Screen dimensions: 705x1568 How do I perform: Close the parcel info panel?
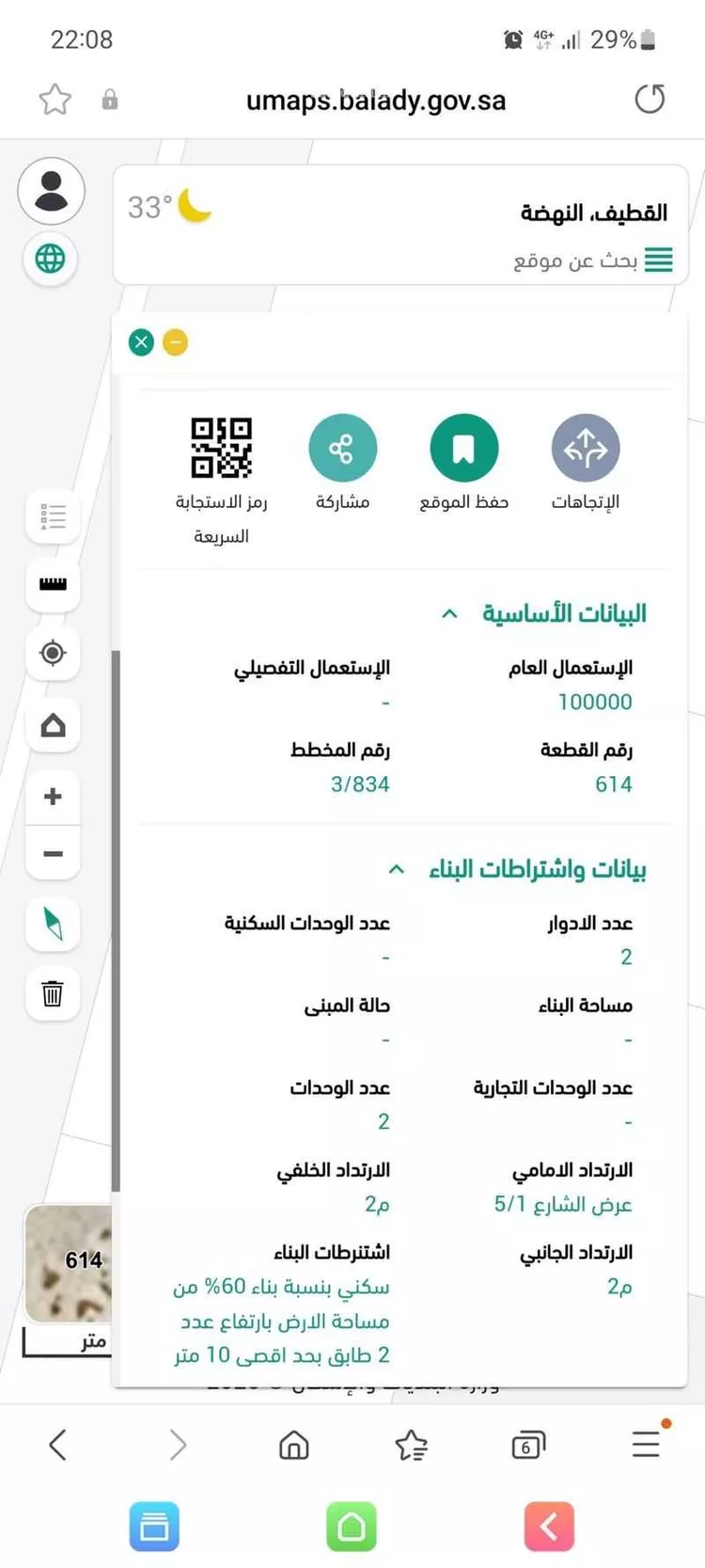coord(141,342)
